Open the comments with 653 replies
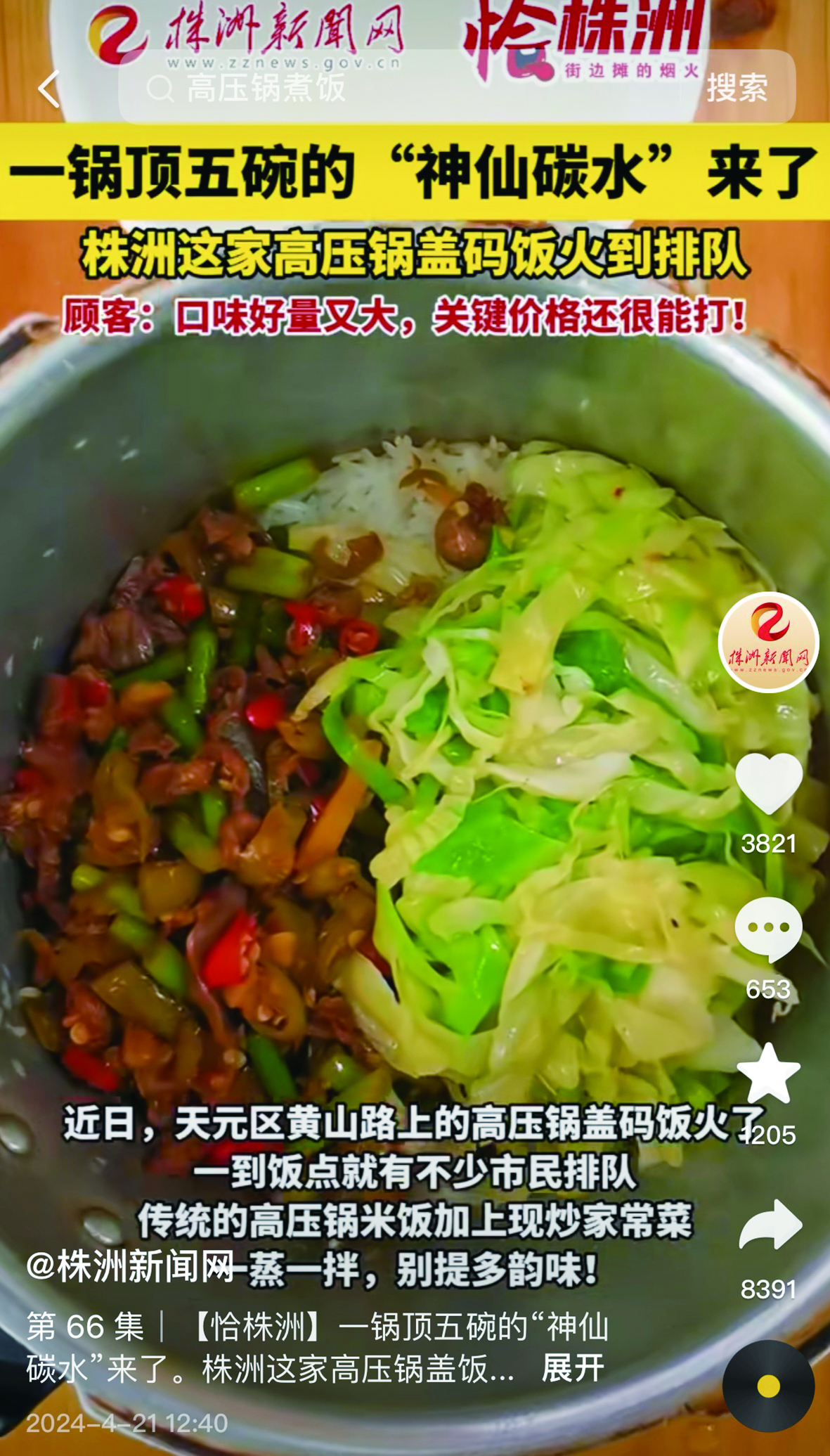 768,929
